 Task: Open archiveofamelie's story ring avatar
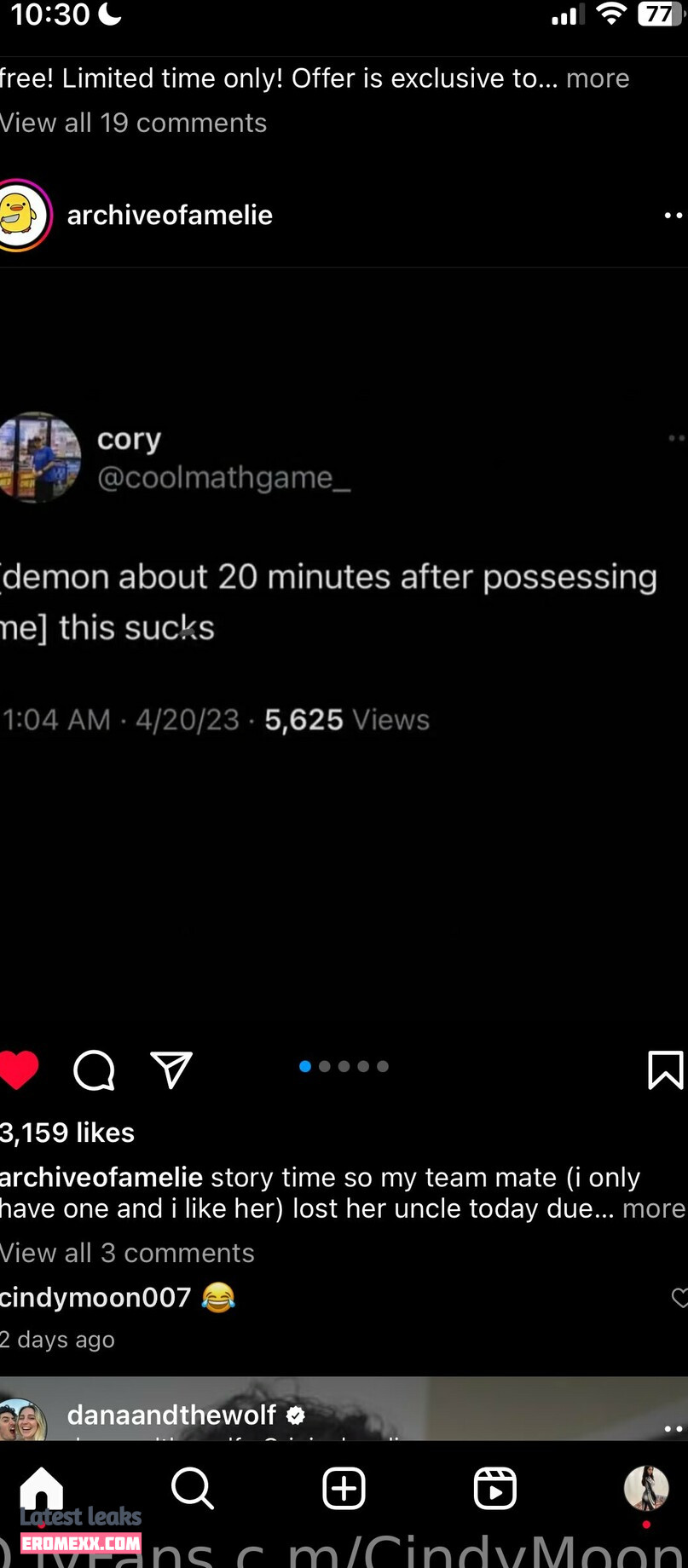pyautogui.click(x=21, y=215)
